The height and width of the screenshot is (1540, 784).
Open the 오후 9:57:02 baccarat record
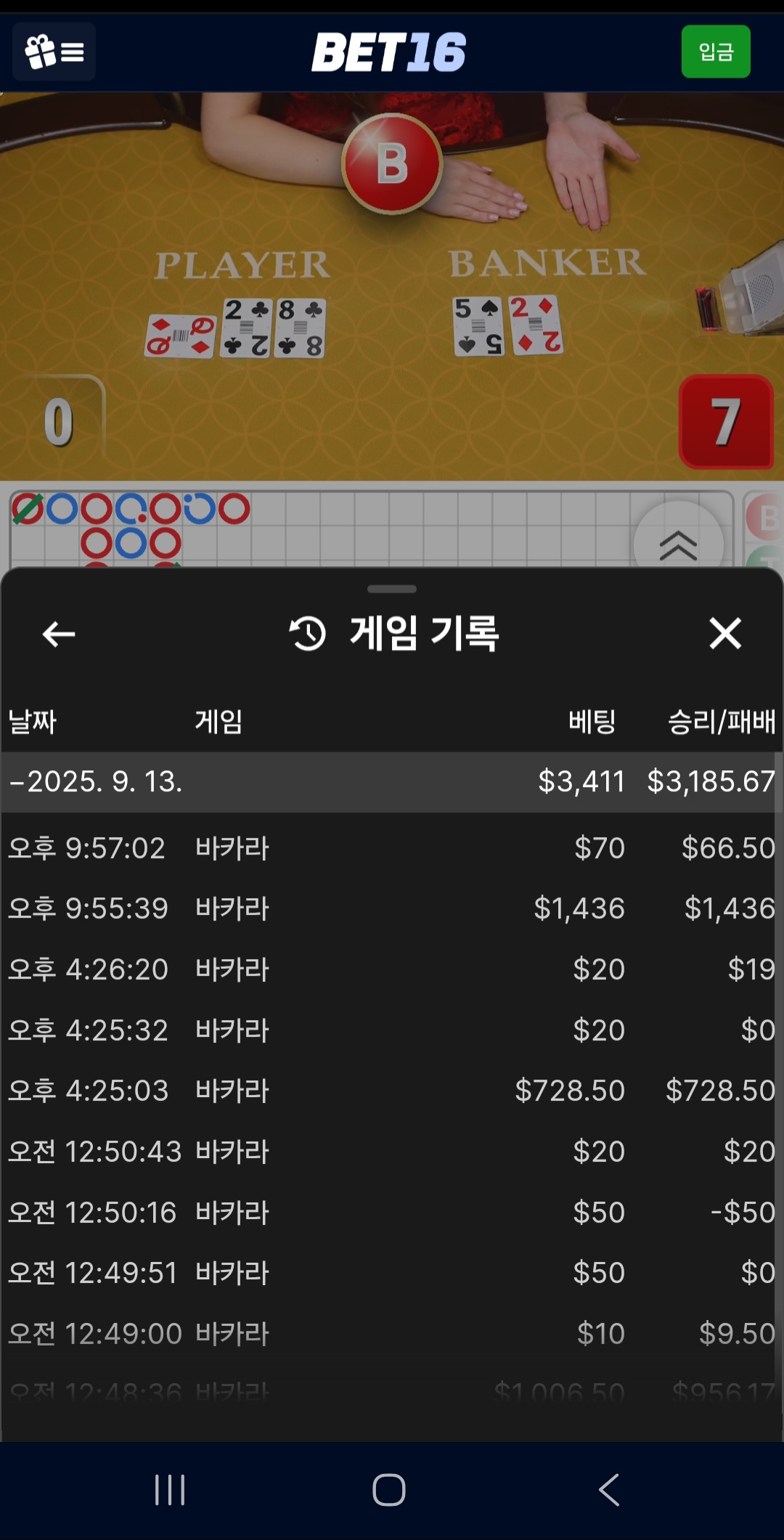point(391,848)
